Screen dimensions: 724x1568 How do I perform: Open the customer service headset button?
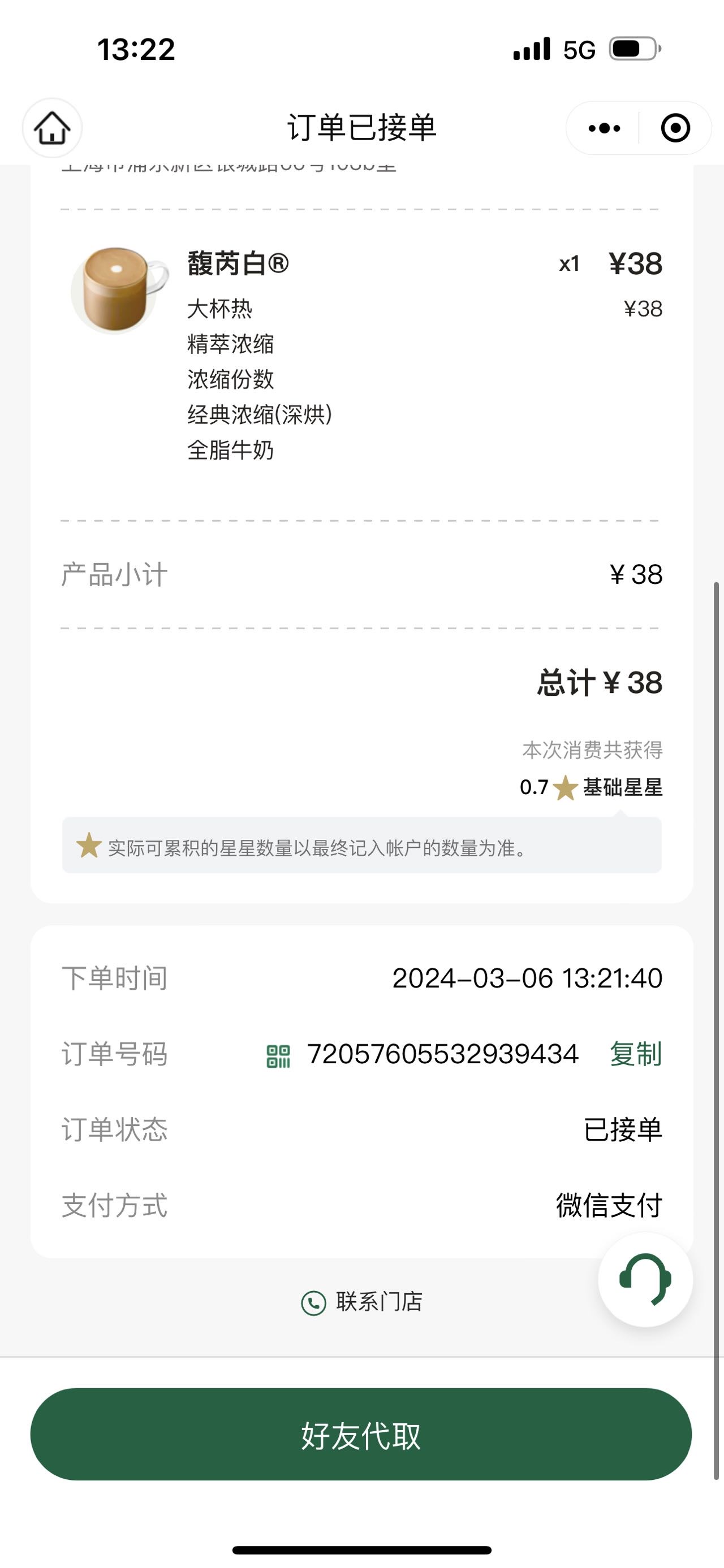point(645,1279)
